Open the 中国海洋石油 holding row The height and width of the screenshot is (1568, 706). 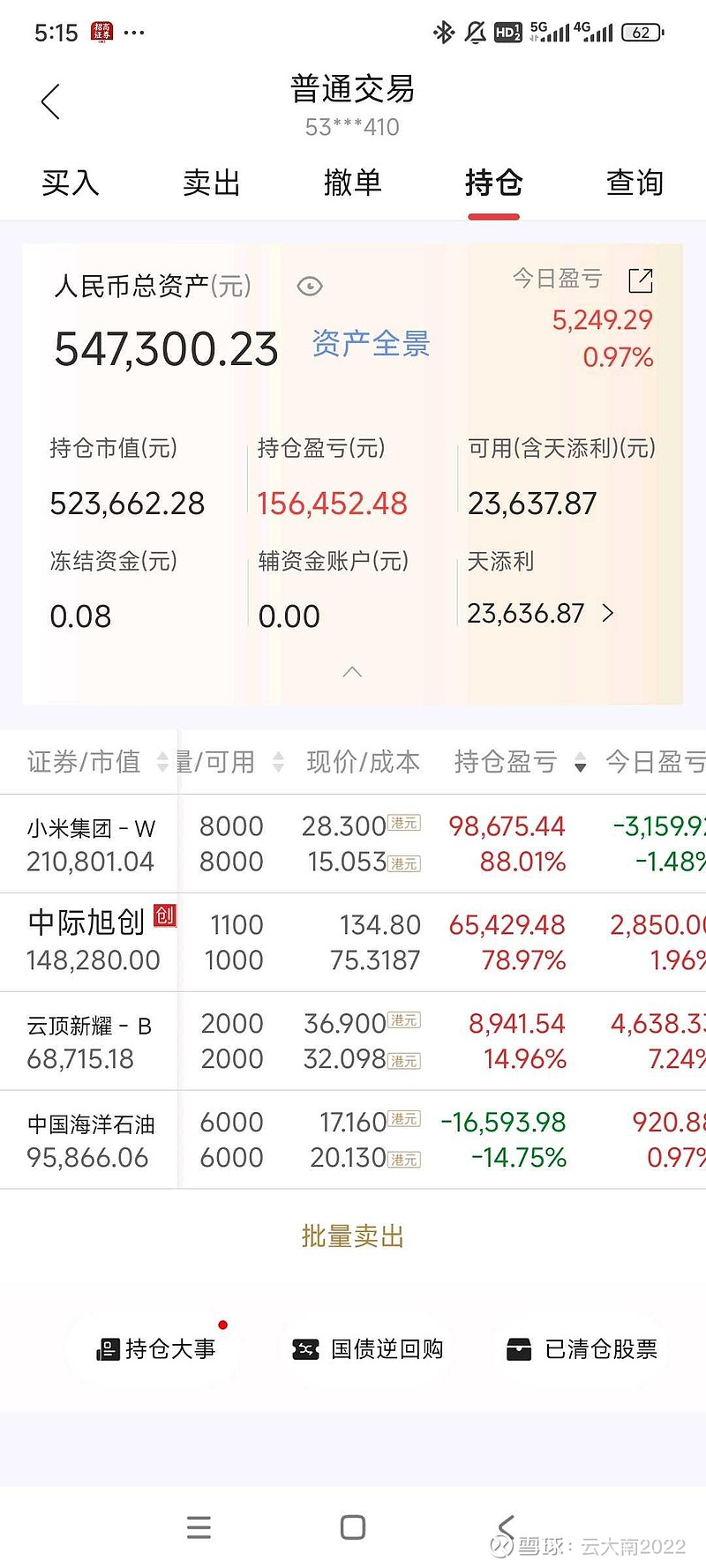[x=353, y=1140]
